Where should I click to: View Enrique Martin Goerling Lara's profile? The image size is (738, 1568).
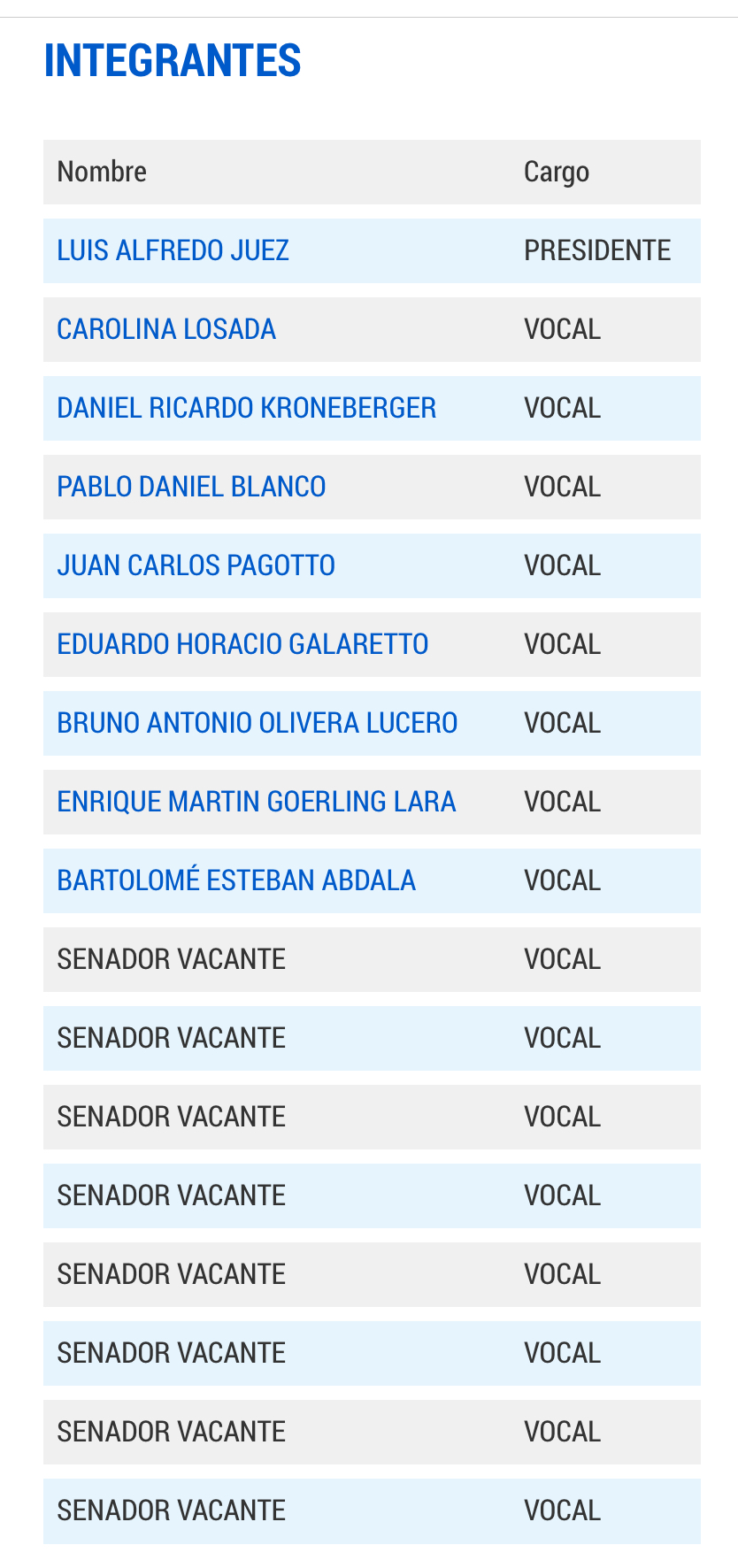[x=256, y=802]
